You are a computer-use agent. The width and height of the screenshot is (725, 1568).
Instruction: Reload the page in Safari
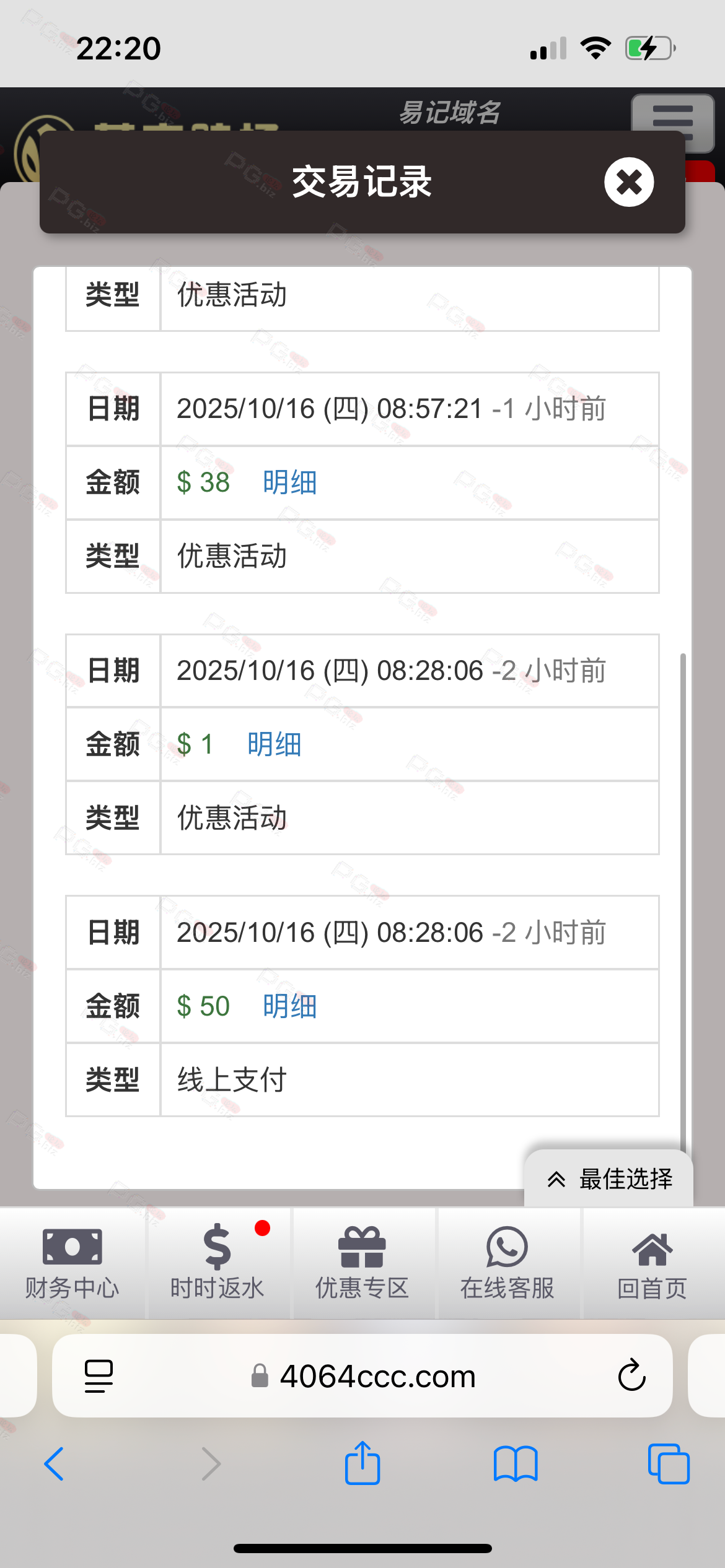(631, 1376)
